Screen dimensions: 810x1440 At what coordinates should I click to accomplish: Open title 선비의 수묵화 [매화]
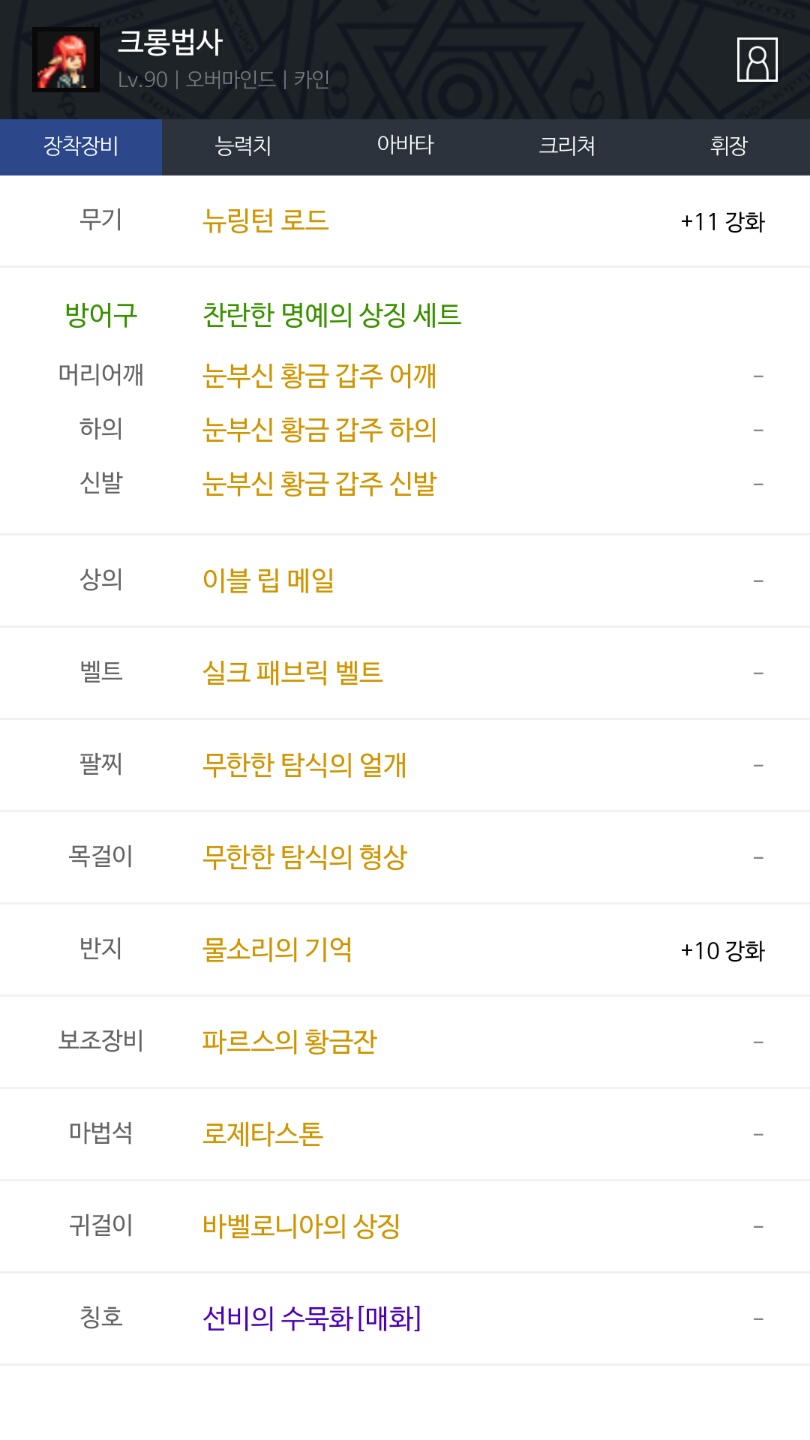coord(311,1318)
